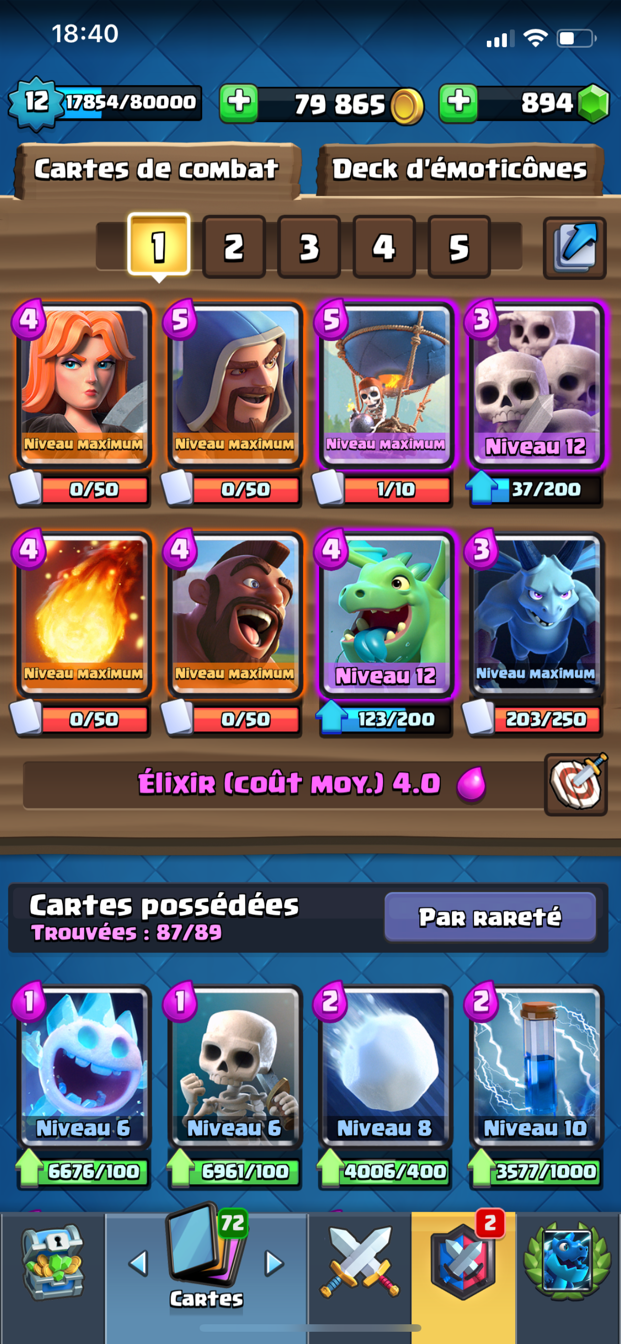The height and width of the screenshot is (1344, 621).
Task: Select deck slot 2
Action: 233,247
